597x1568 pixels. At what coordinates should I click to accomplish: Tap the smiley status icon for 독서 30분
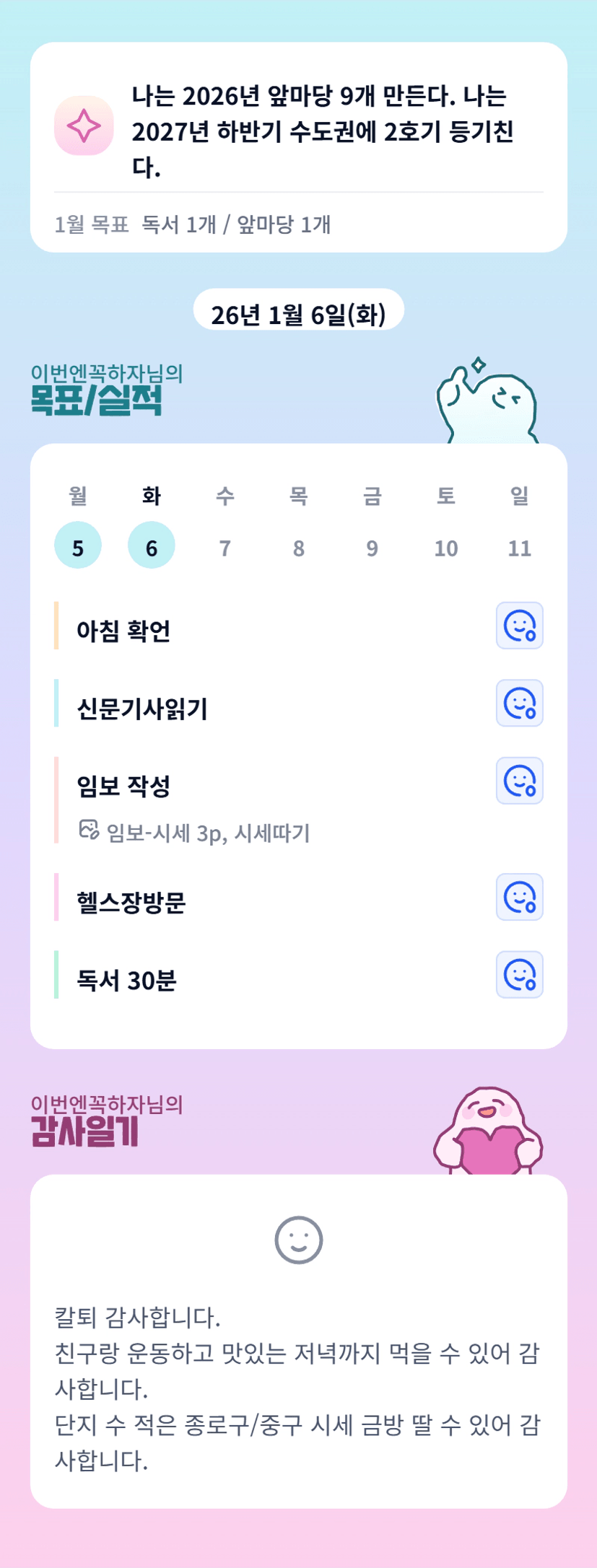(x=520, y=975)
